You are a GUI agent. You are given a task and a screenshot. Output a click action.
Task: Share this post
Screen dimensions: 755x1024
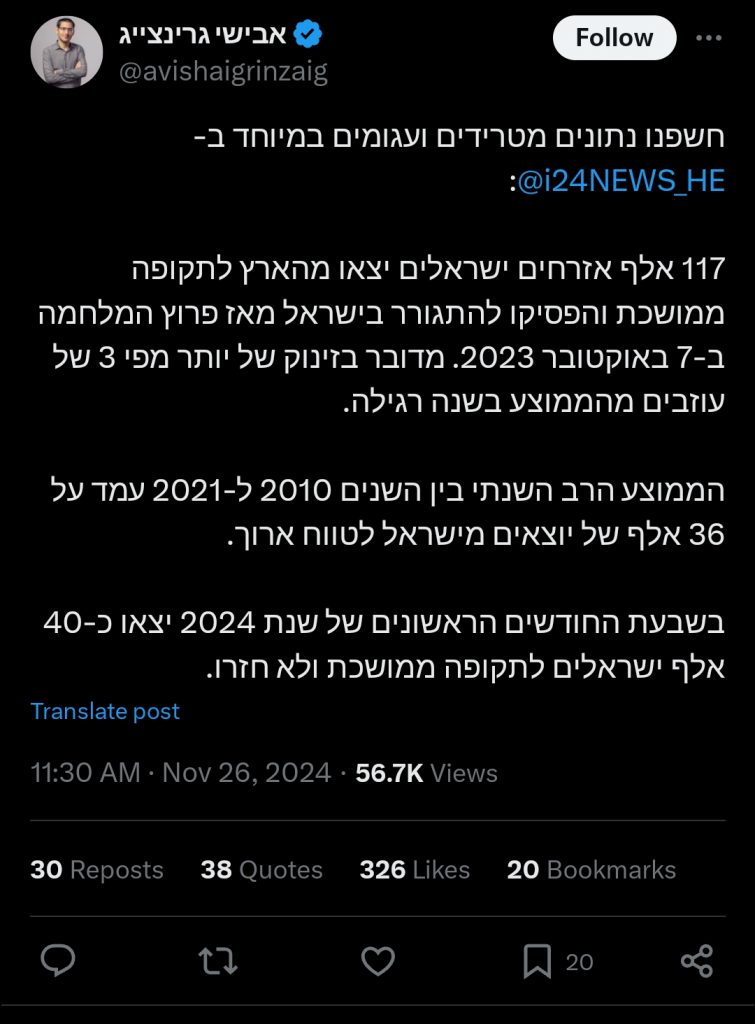[696, 962]
